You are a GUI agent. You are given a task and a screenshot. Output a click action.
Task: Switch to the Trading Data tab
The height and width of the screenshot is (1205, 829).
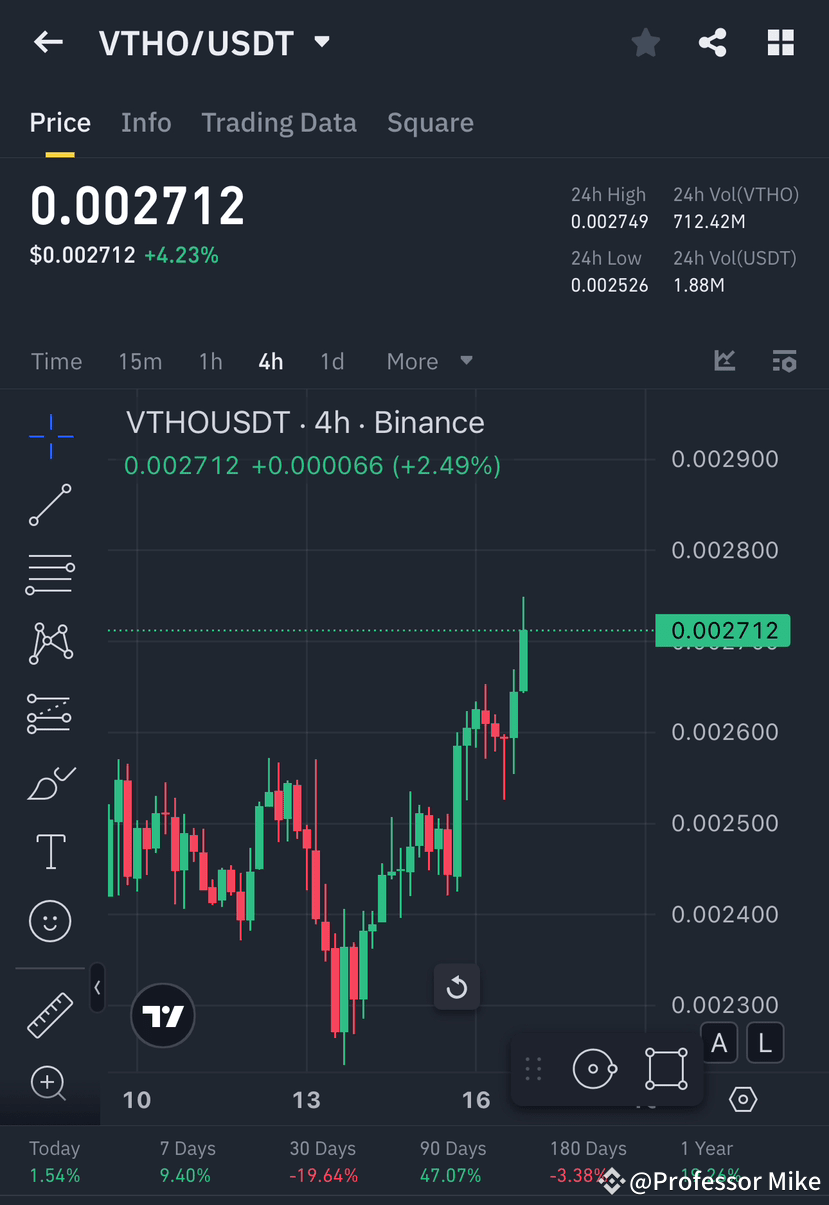279,122
